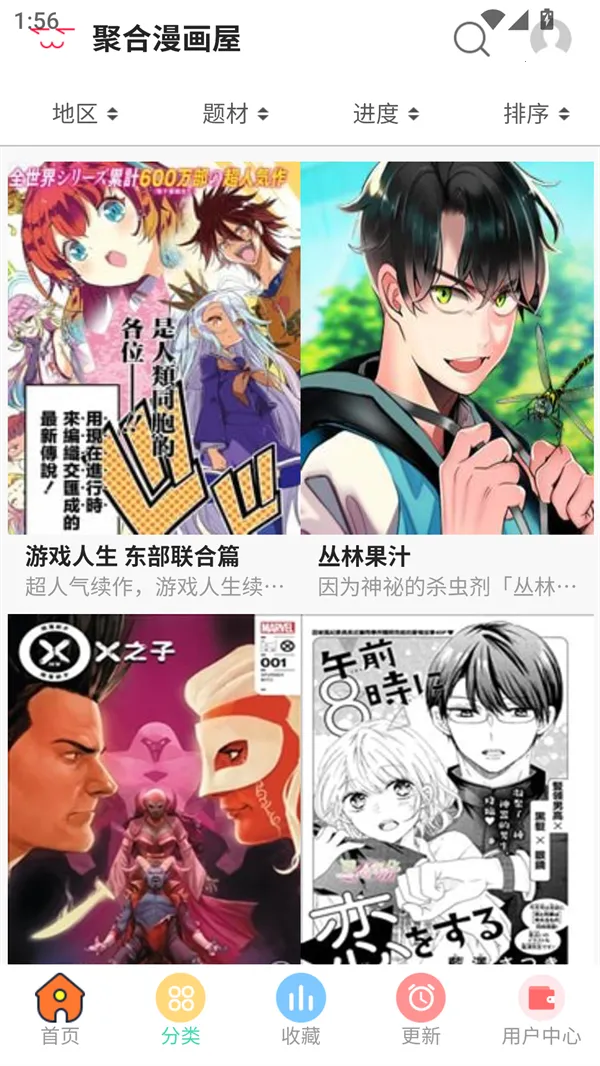600x1066 pixels.
Task: Select the 分类 tab
Action: tap(180, 1010)
